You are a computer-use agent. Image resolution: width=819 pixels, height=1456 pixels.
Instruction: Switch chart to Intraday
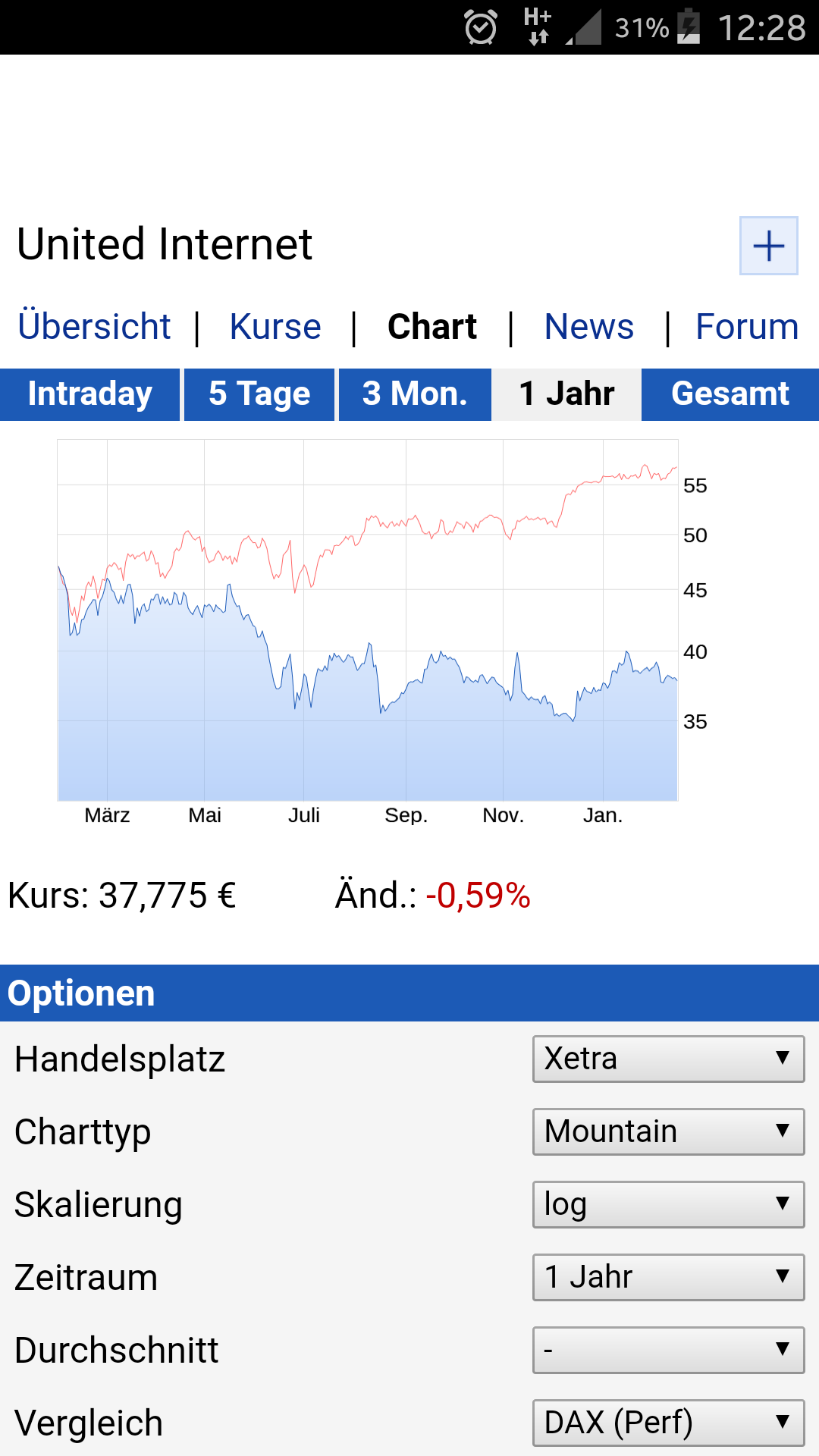point(89,394)
